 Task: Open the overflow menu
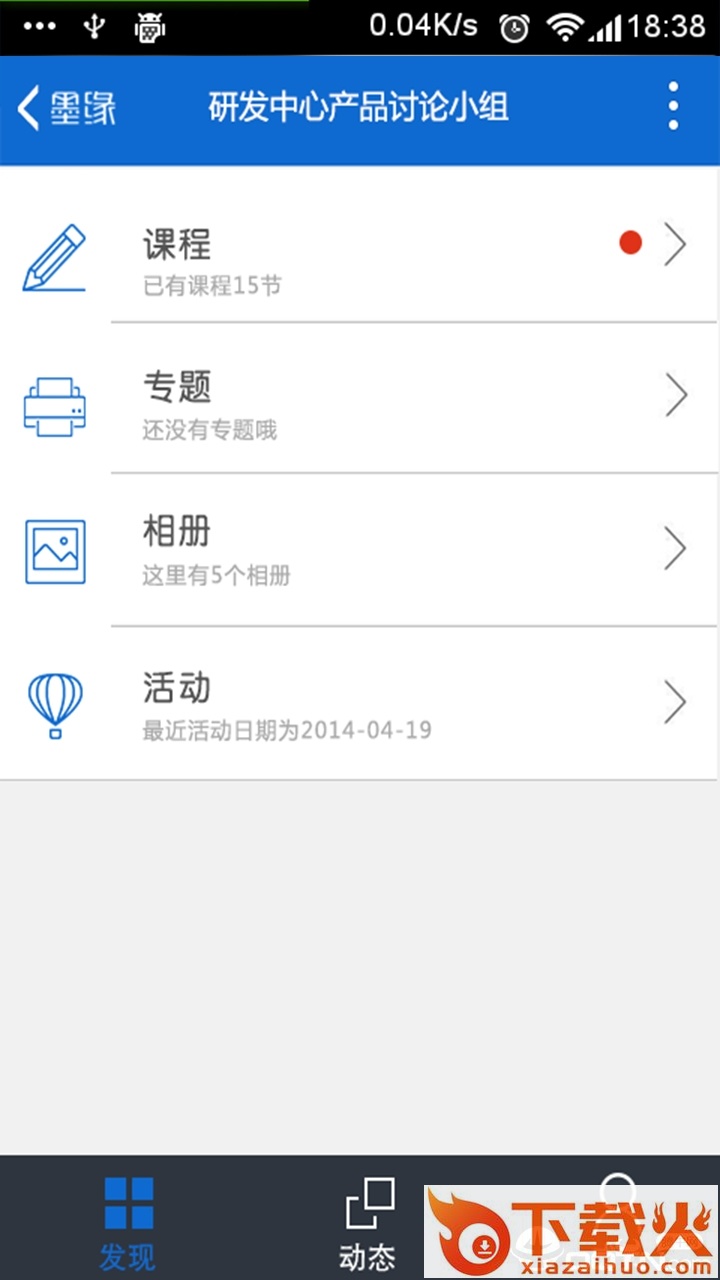[x=673, y=106]
